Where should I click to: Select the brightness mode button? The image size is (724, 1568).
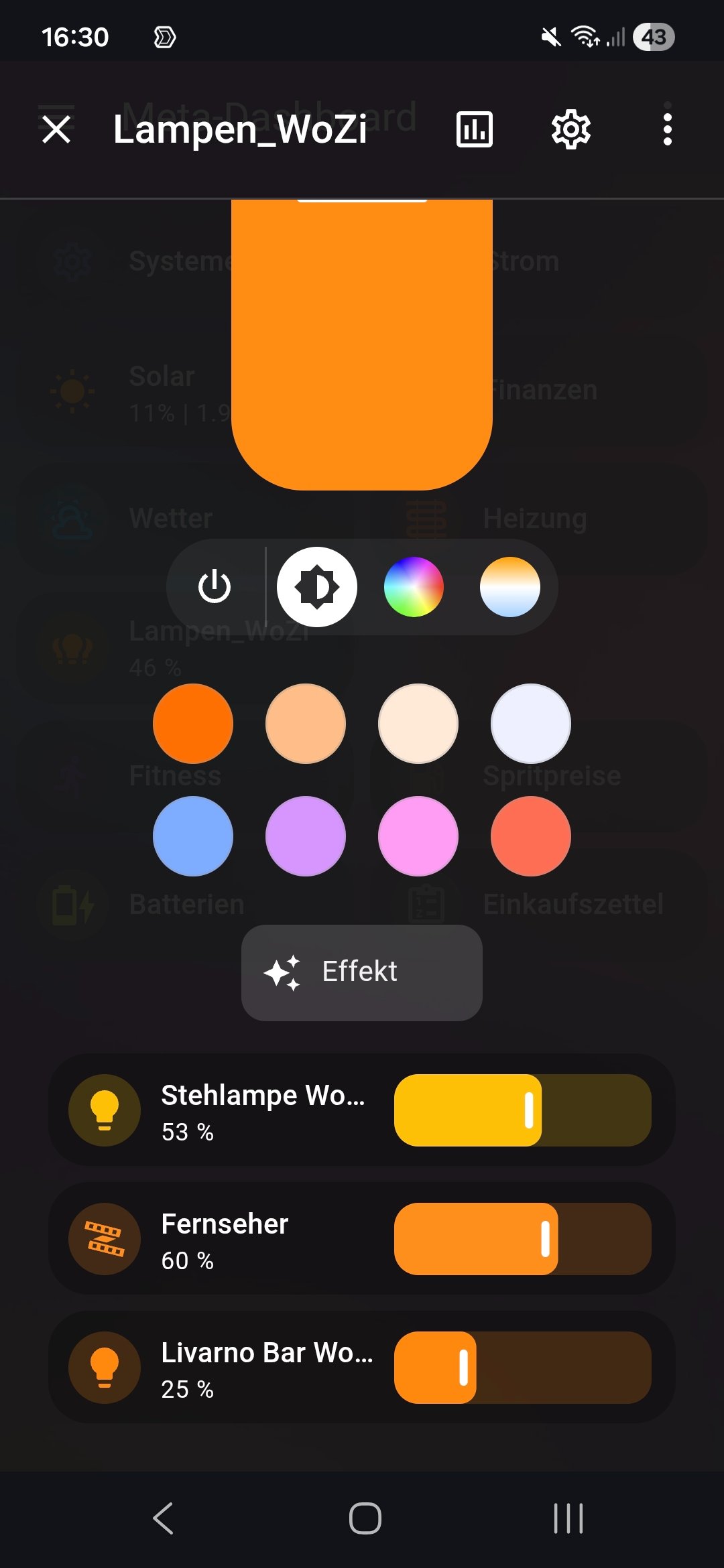tap(317, 587)
